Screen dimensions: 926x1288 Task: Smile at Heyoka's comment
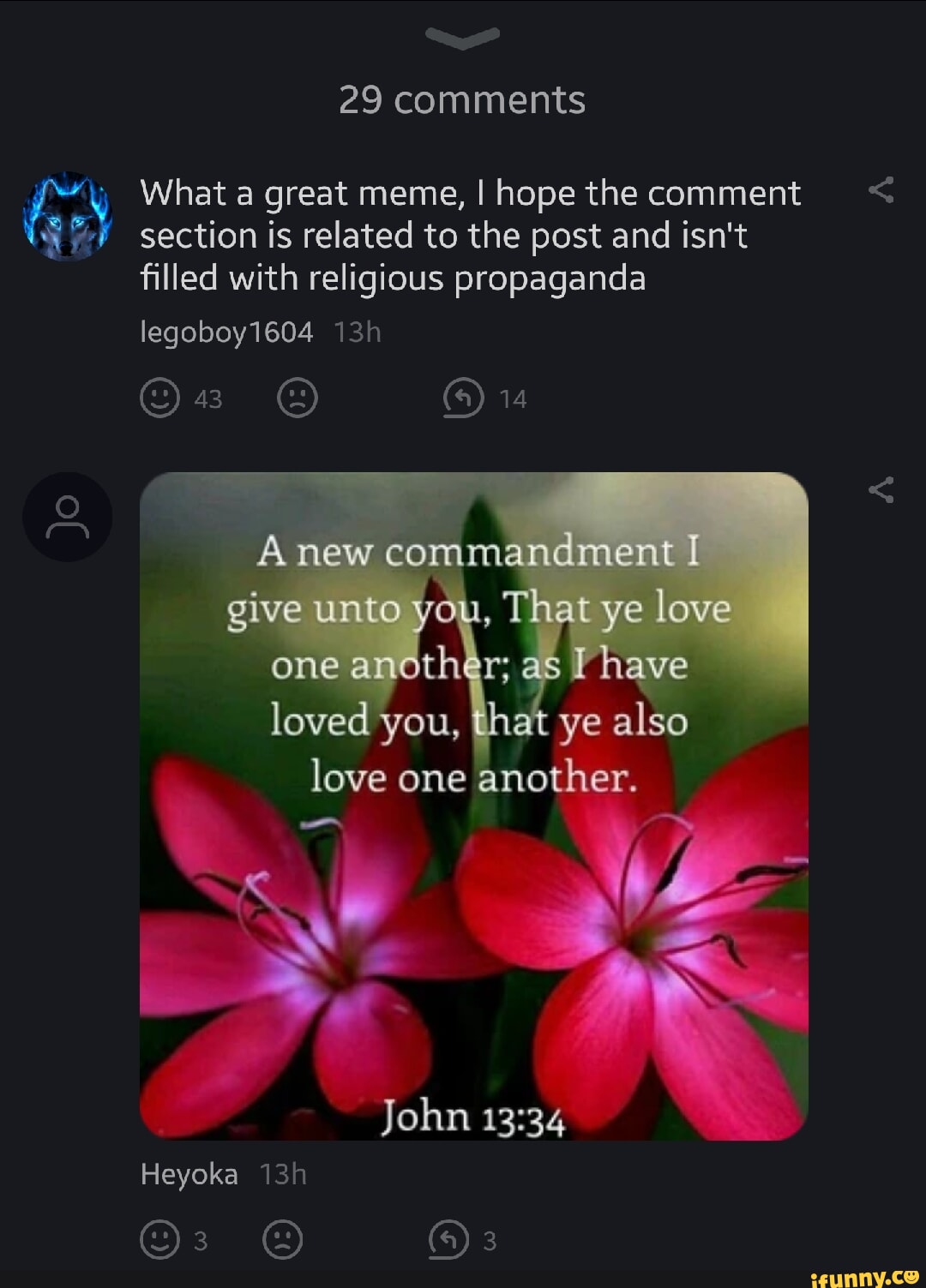tap(160, 1240)
